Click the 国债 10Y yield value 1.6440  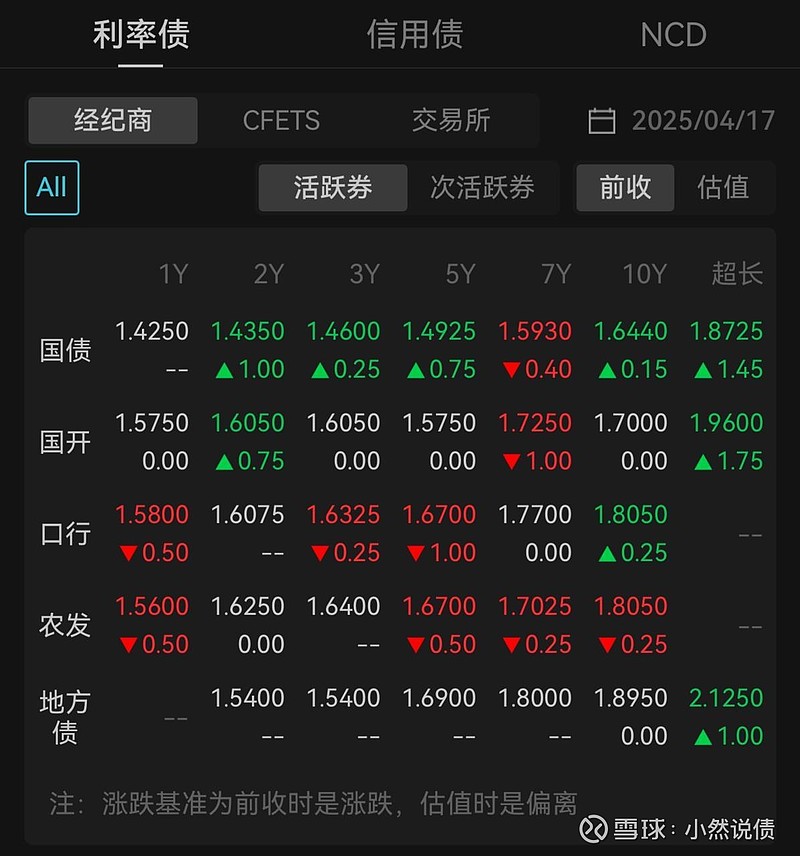coord(631,331)
